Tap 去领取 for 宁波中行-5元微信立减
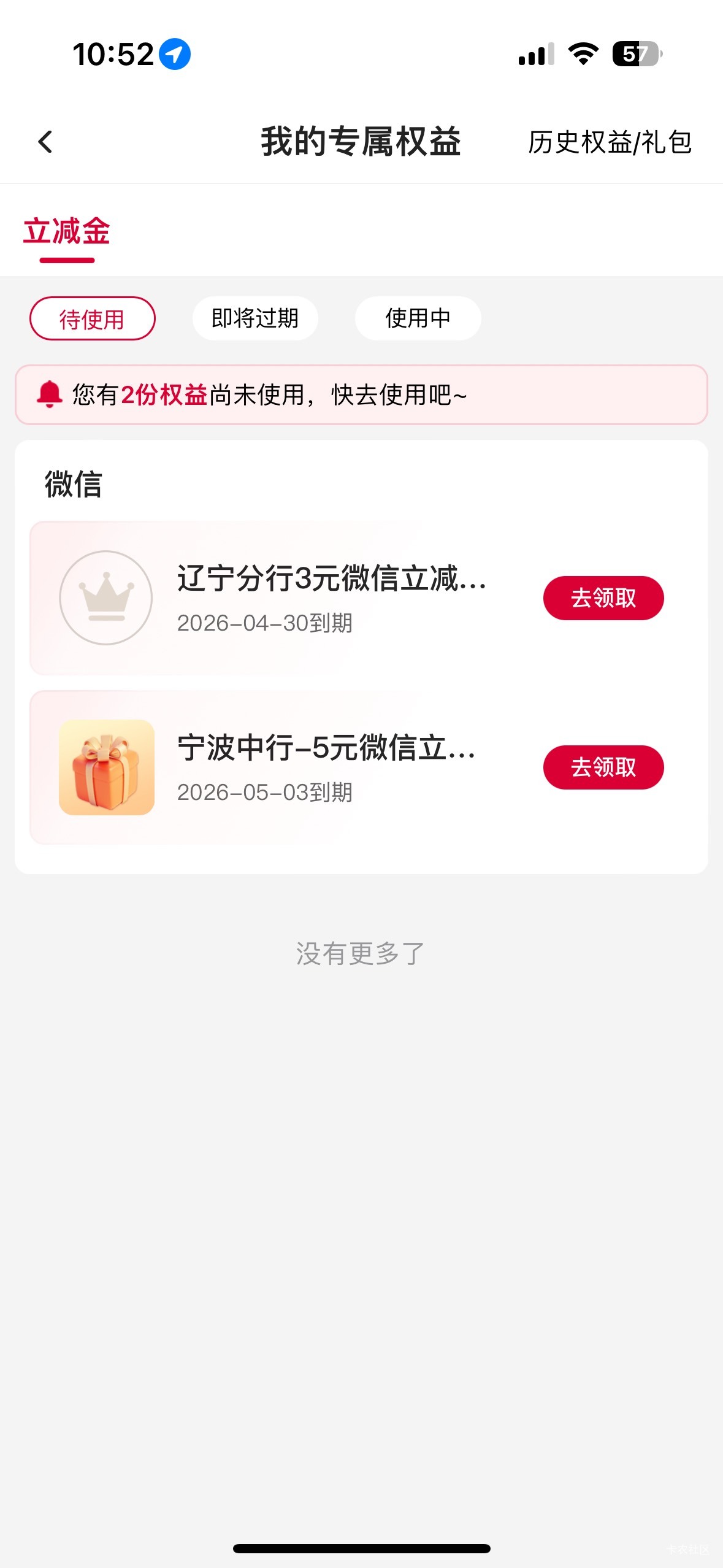 point(603,767)
